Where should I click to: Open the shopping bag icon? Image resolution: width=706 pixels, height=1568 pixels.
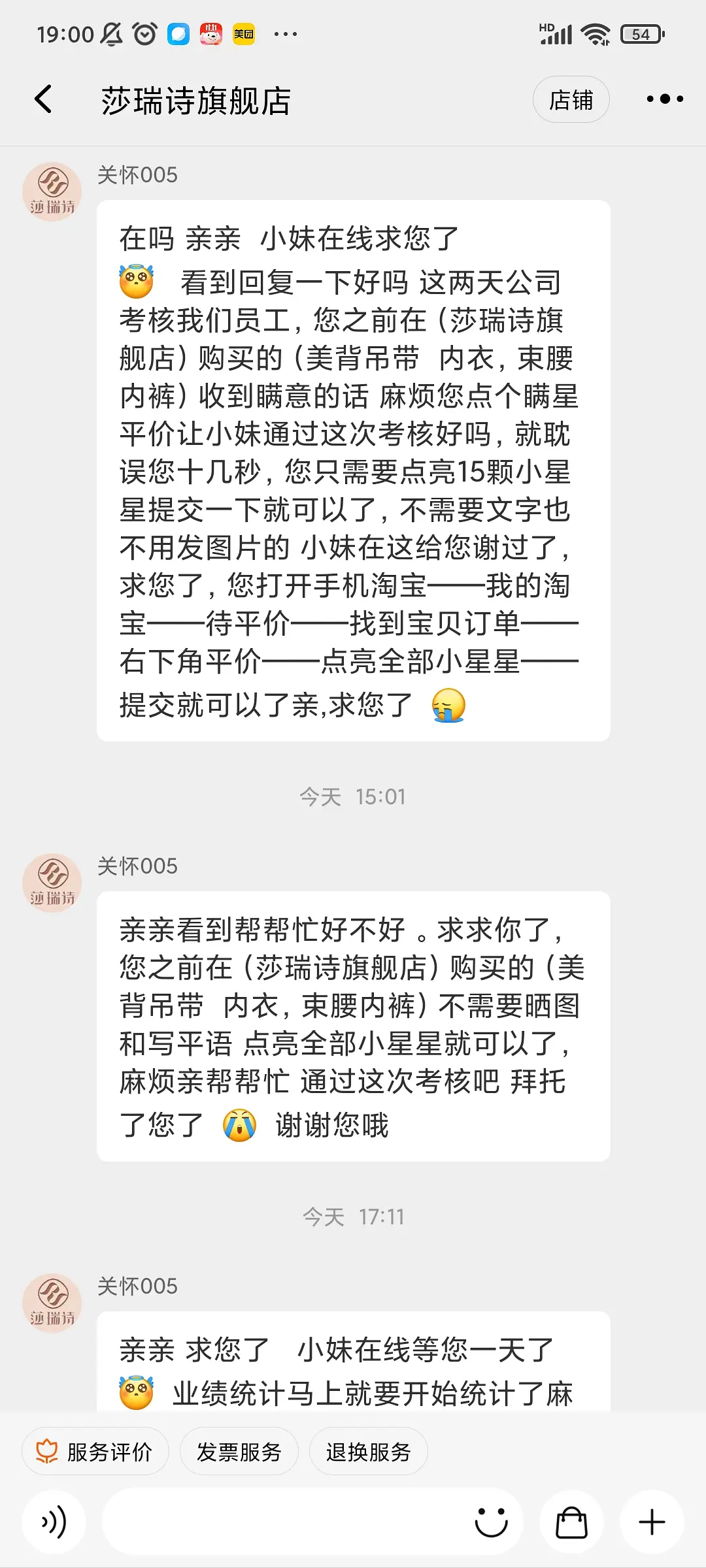pos(571,1522)
